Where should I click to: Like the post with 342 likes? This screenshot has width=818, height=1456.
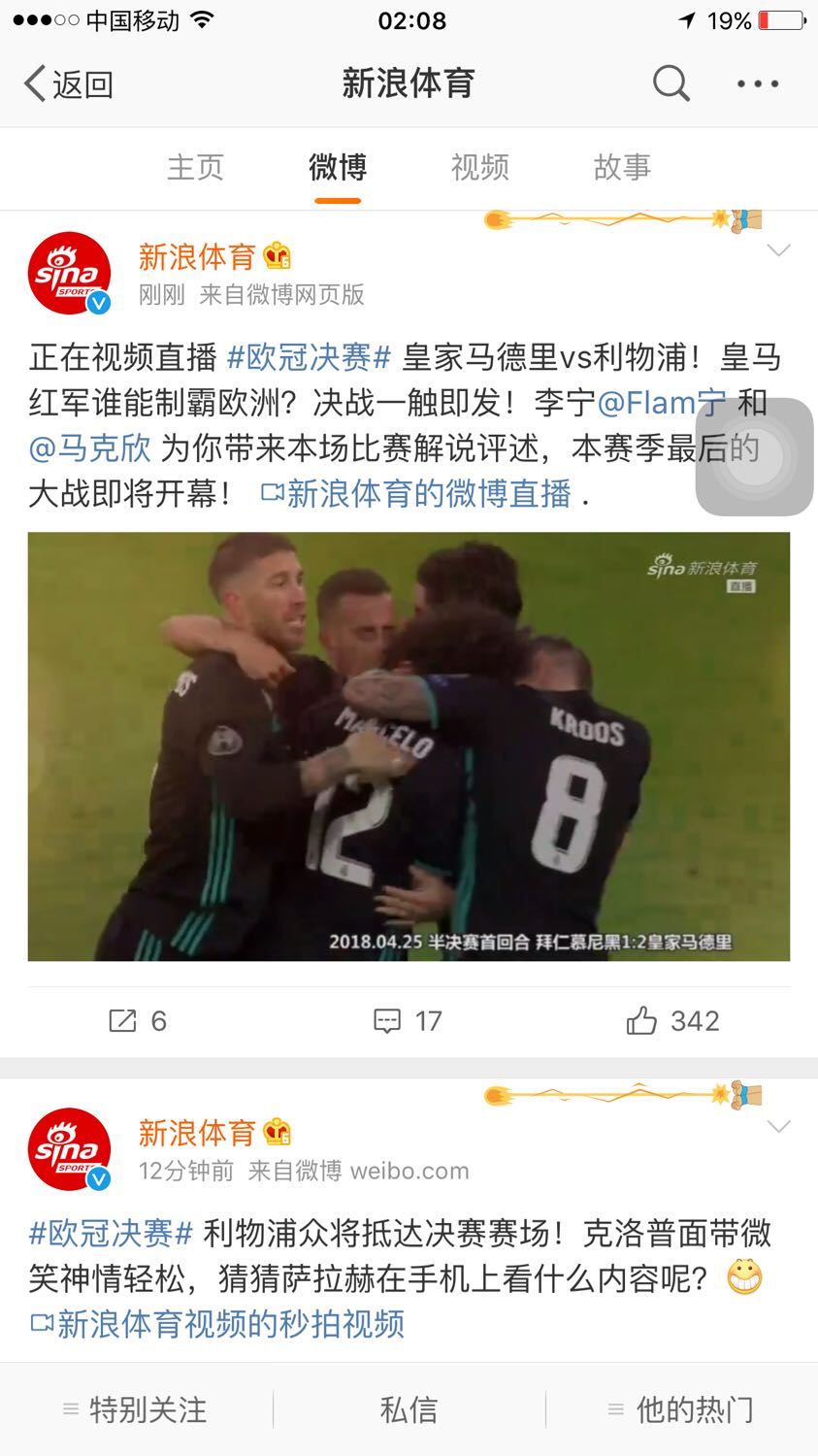tap(672, 1021)
